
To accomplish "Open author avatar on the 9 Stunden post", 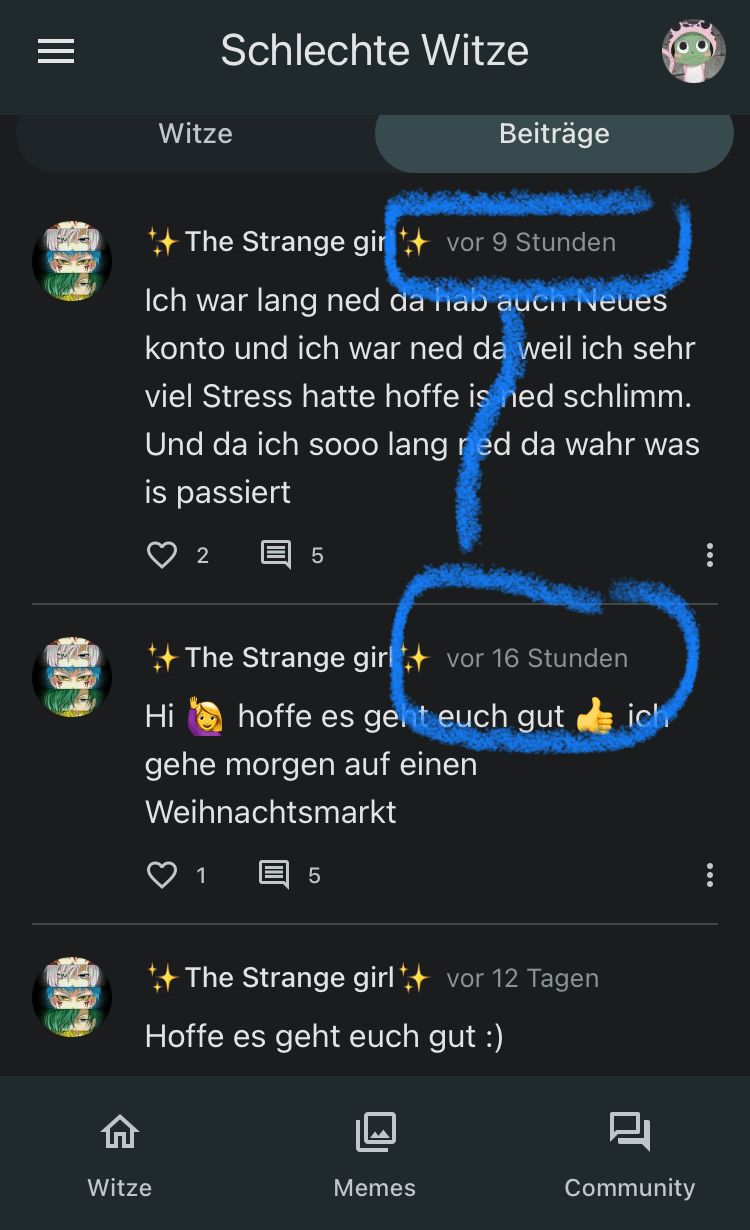I will [72, 262].
